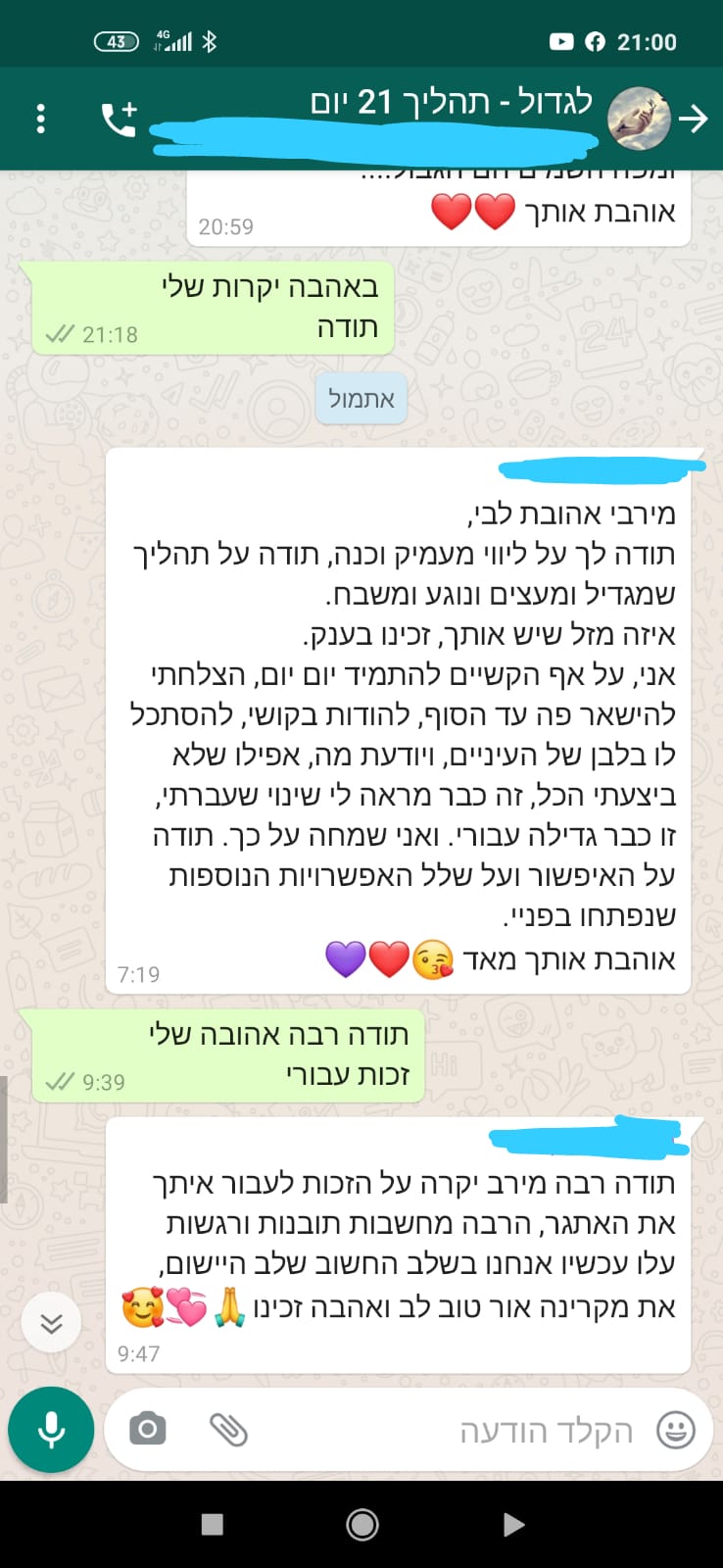
Task: Record a voice message with the microphone
Action: [51, 1430]
